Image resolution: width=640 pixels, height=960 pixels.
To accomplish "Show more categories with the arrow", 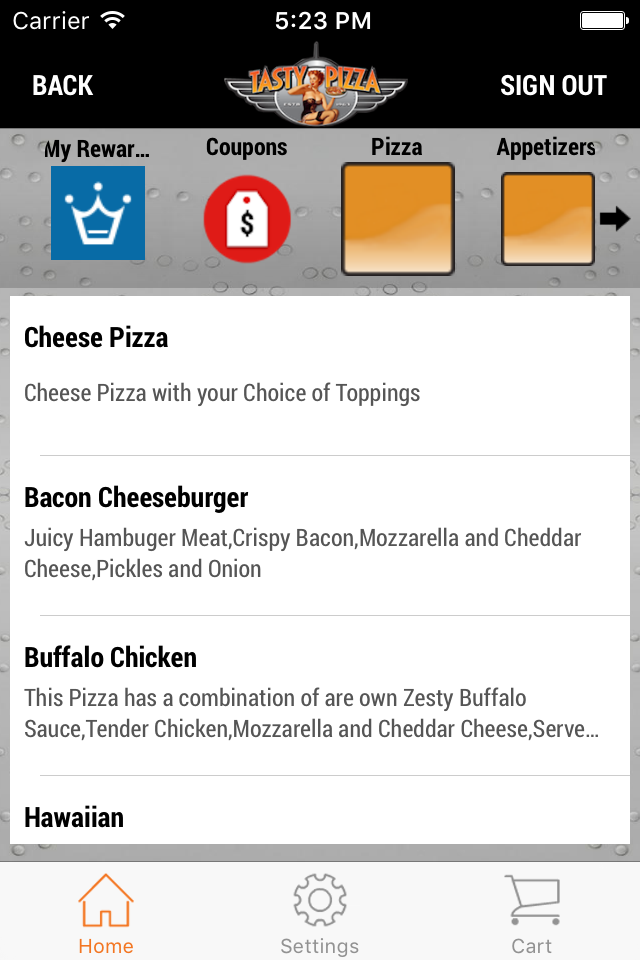I will click(615, 219).
